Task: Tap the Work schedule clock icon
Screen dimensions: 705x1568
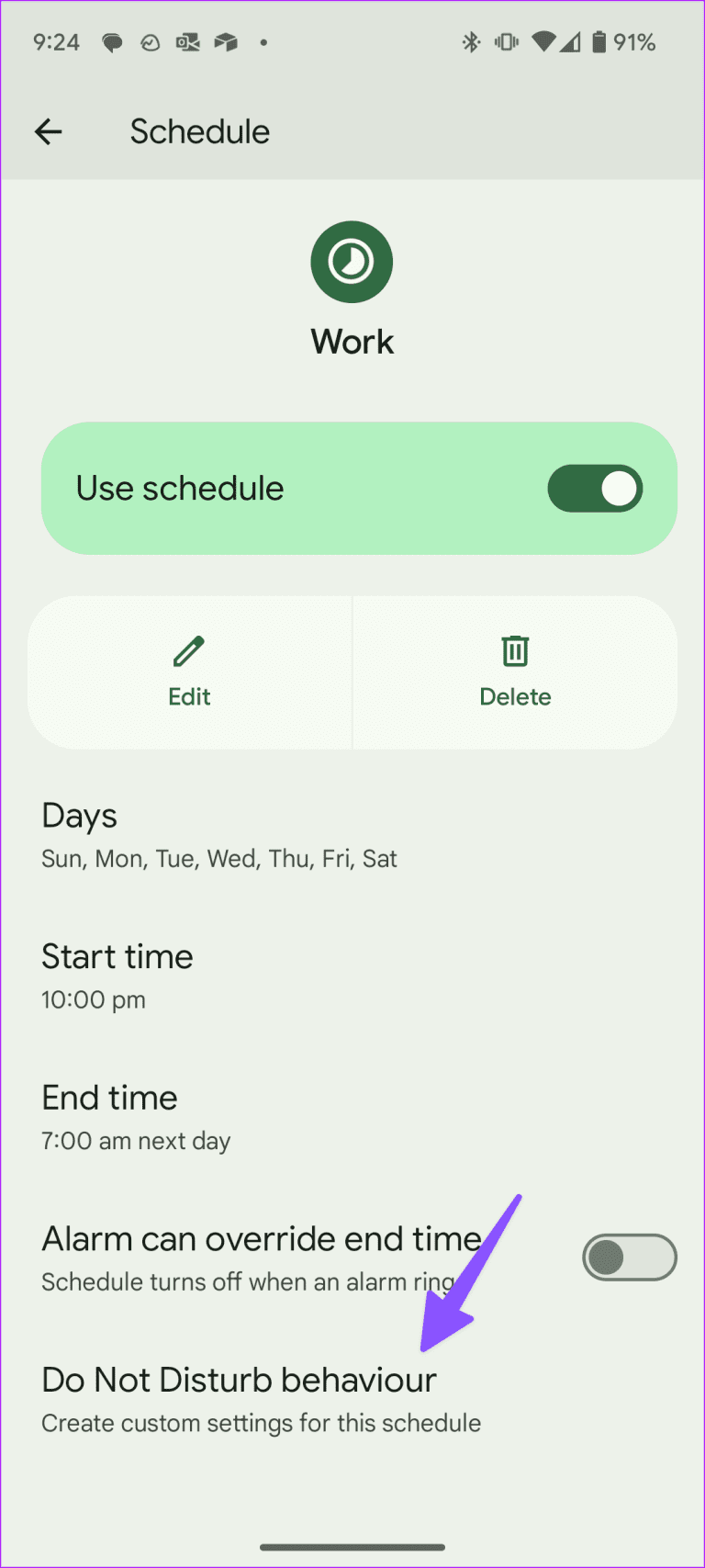Action: 352,261
